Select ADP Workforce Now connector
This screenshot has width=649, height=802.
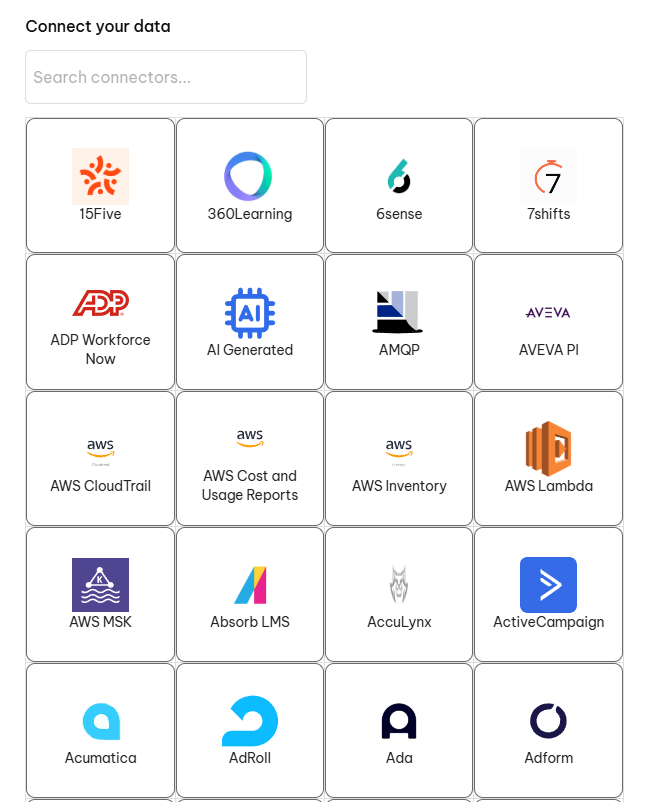pos(100,322)
